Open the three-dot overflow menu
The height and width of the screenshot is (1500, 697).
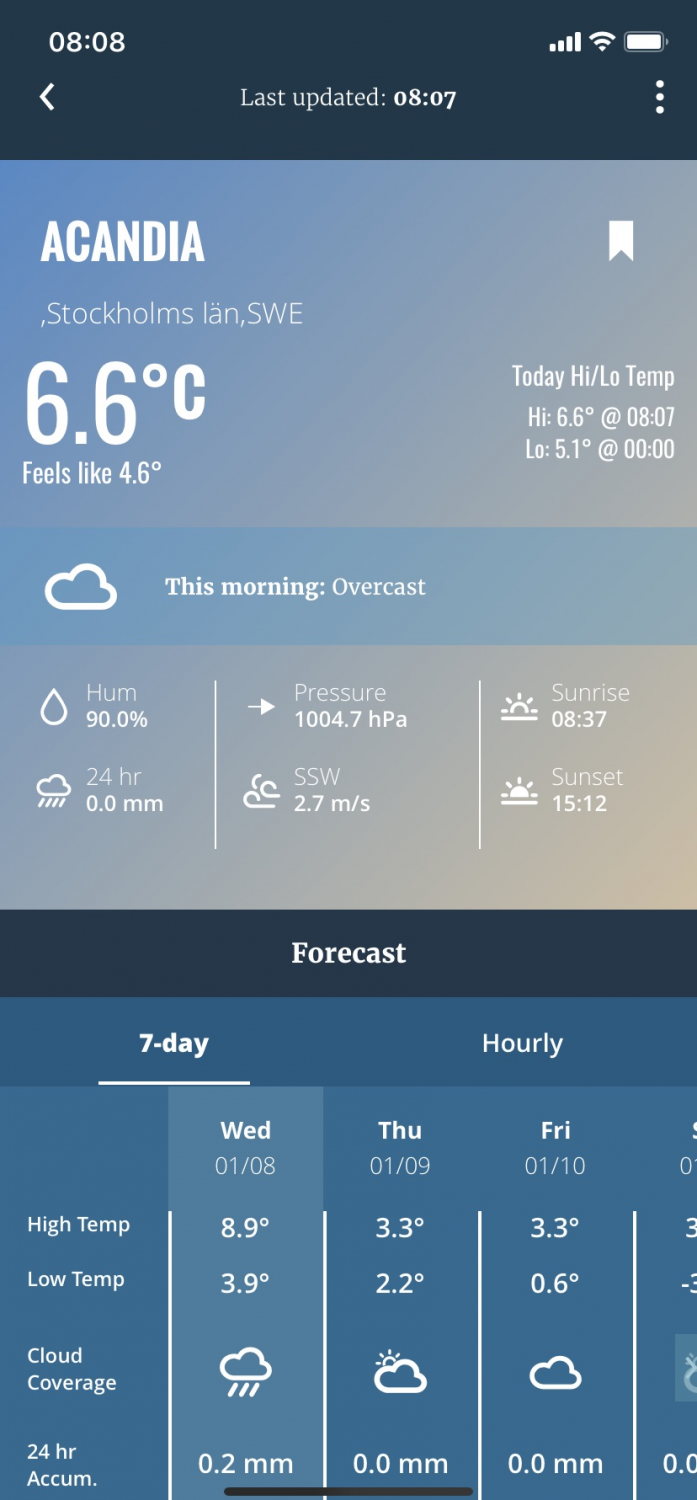[659, 97]
